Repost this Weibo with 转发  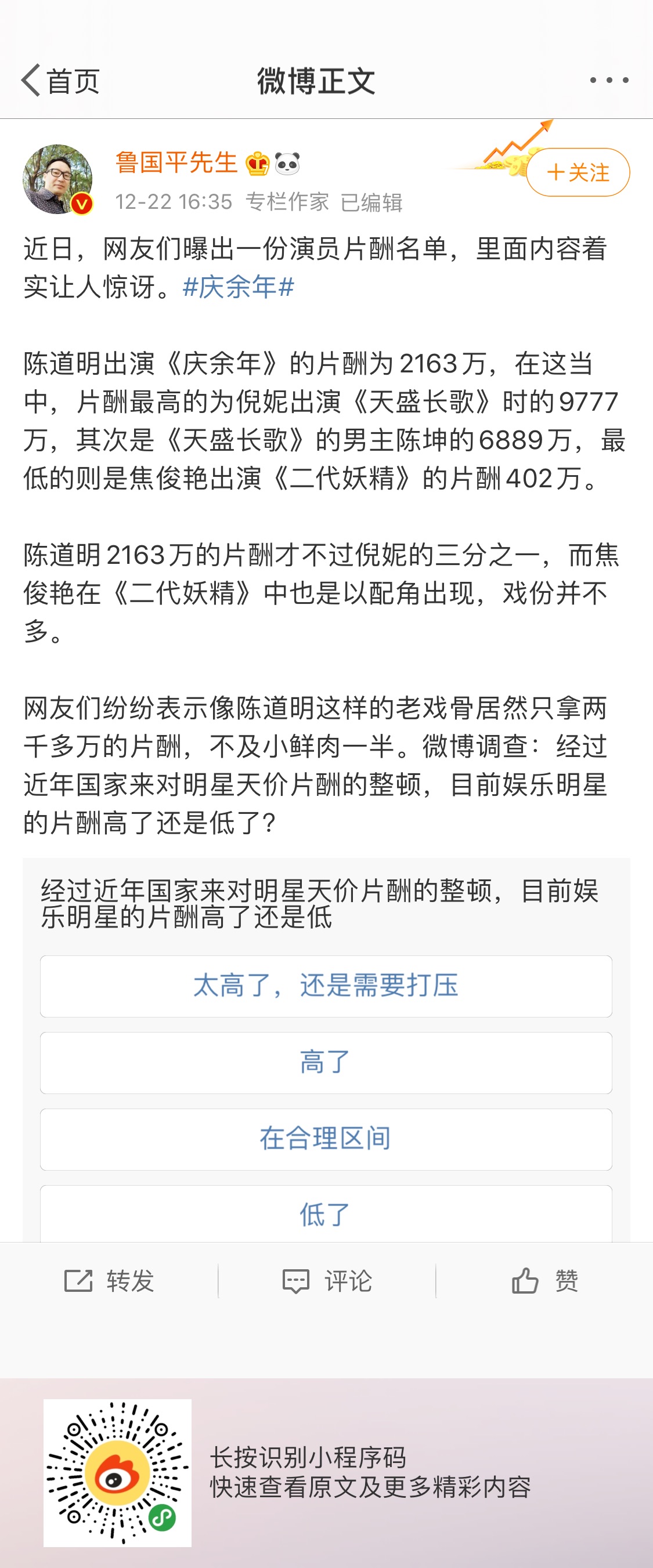tap(109, 1281)
